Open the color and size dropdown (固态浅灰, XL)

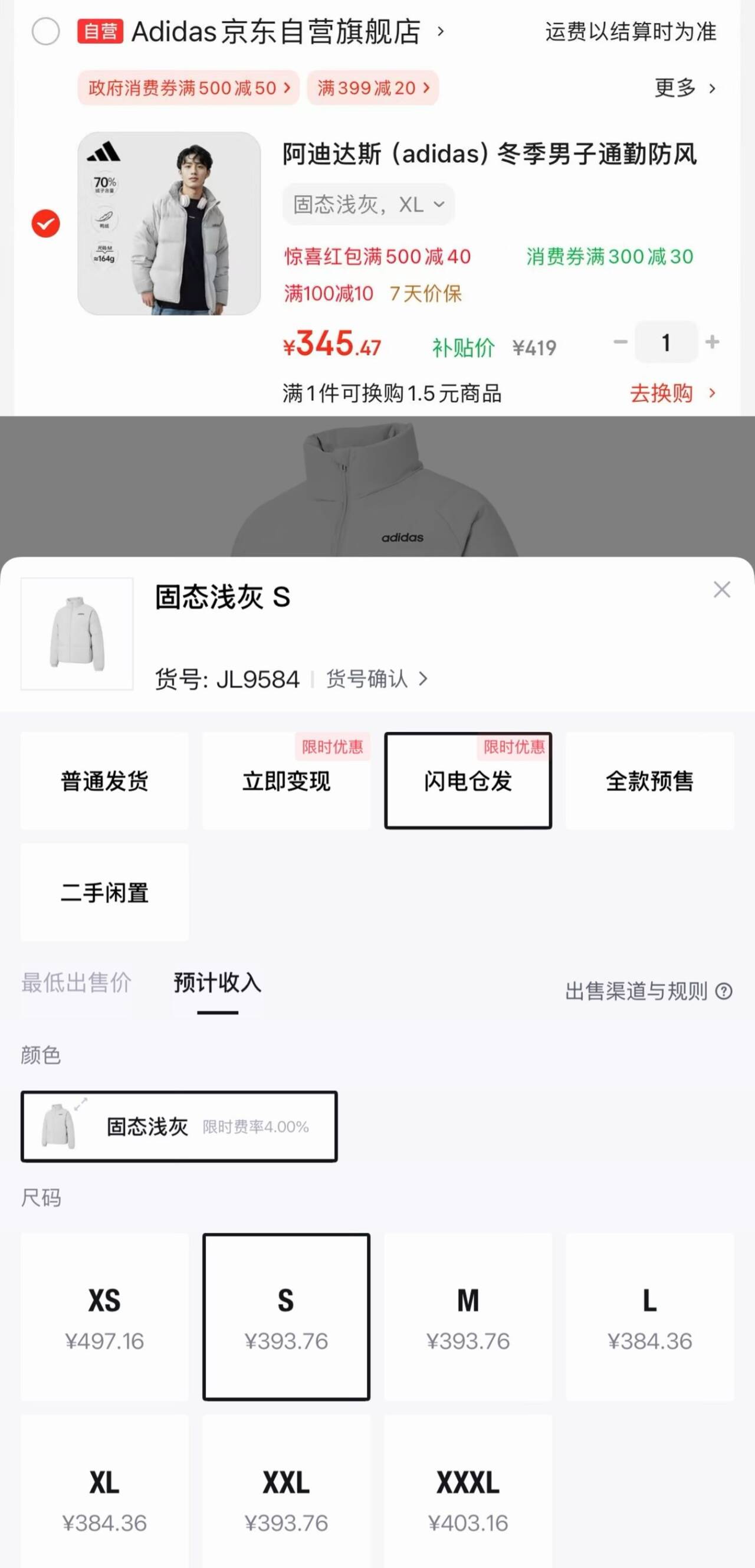pos(368,205)
